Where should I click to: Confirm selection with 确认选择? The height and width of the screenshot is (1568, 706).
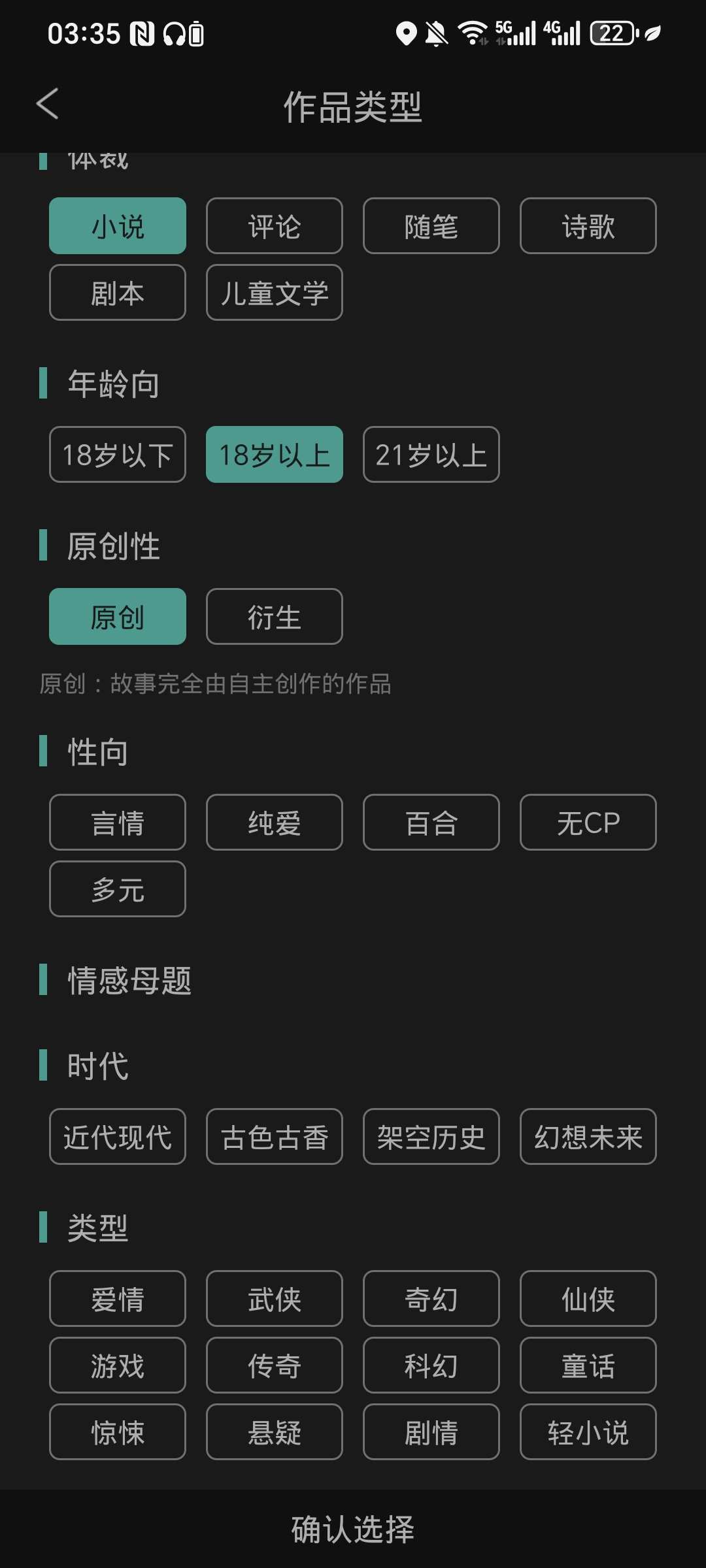click(x=353, y=1529)
